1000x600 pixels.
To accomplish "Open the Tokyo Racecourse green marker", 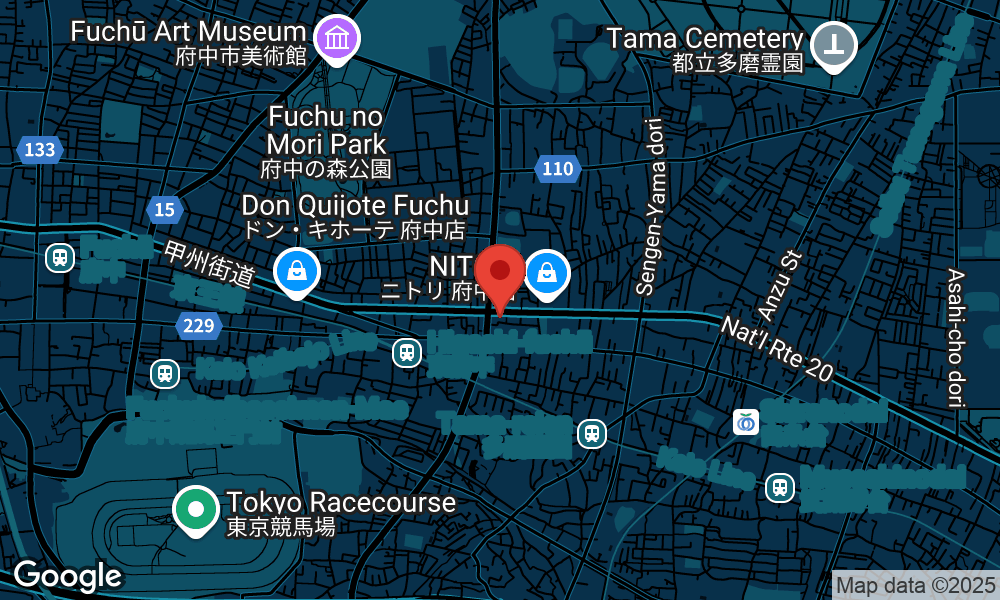I will click(x=197, y=509).
